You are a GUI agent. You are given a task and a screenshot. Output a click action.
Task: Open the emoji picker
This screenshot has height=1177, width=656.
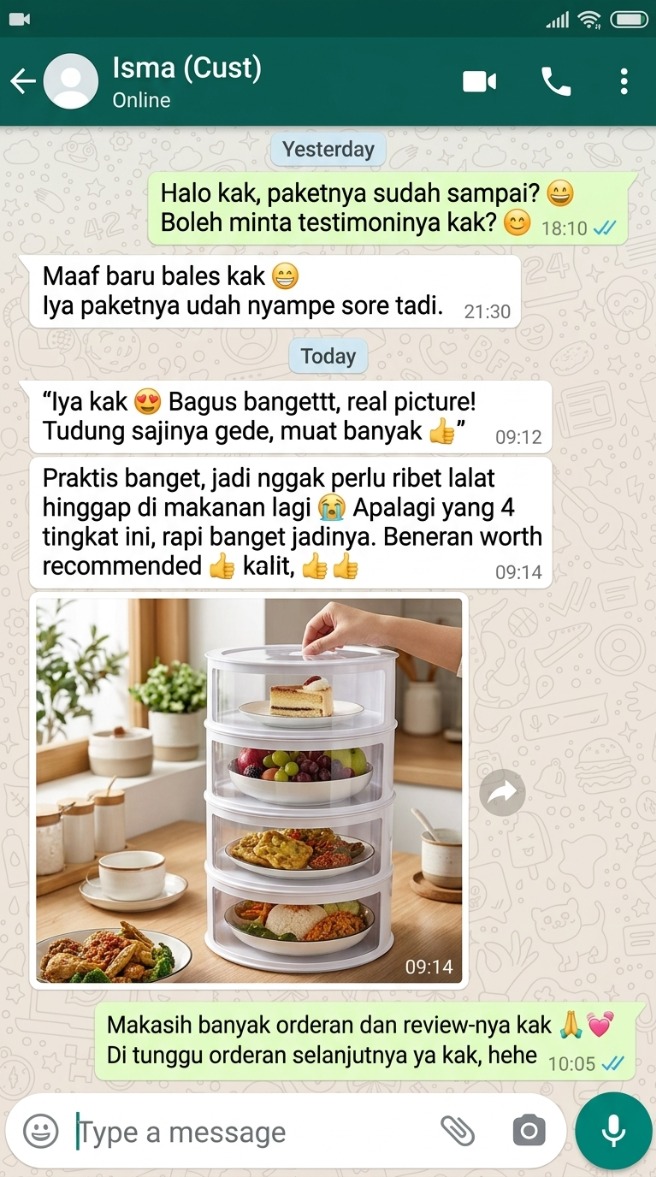(x=41, y=1131)
